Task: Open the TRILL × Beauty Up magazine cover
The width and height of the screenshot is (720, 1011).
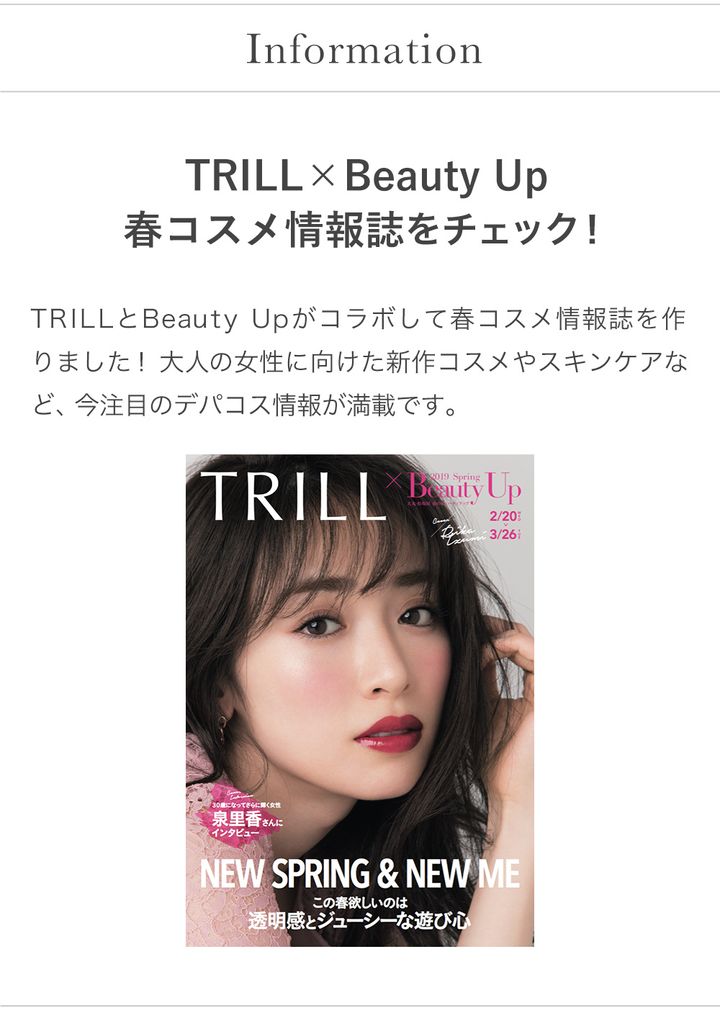Action: point(359,700)
